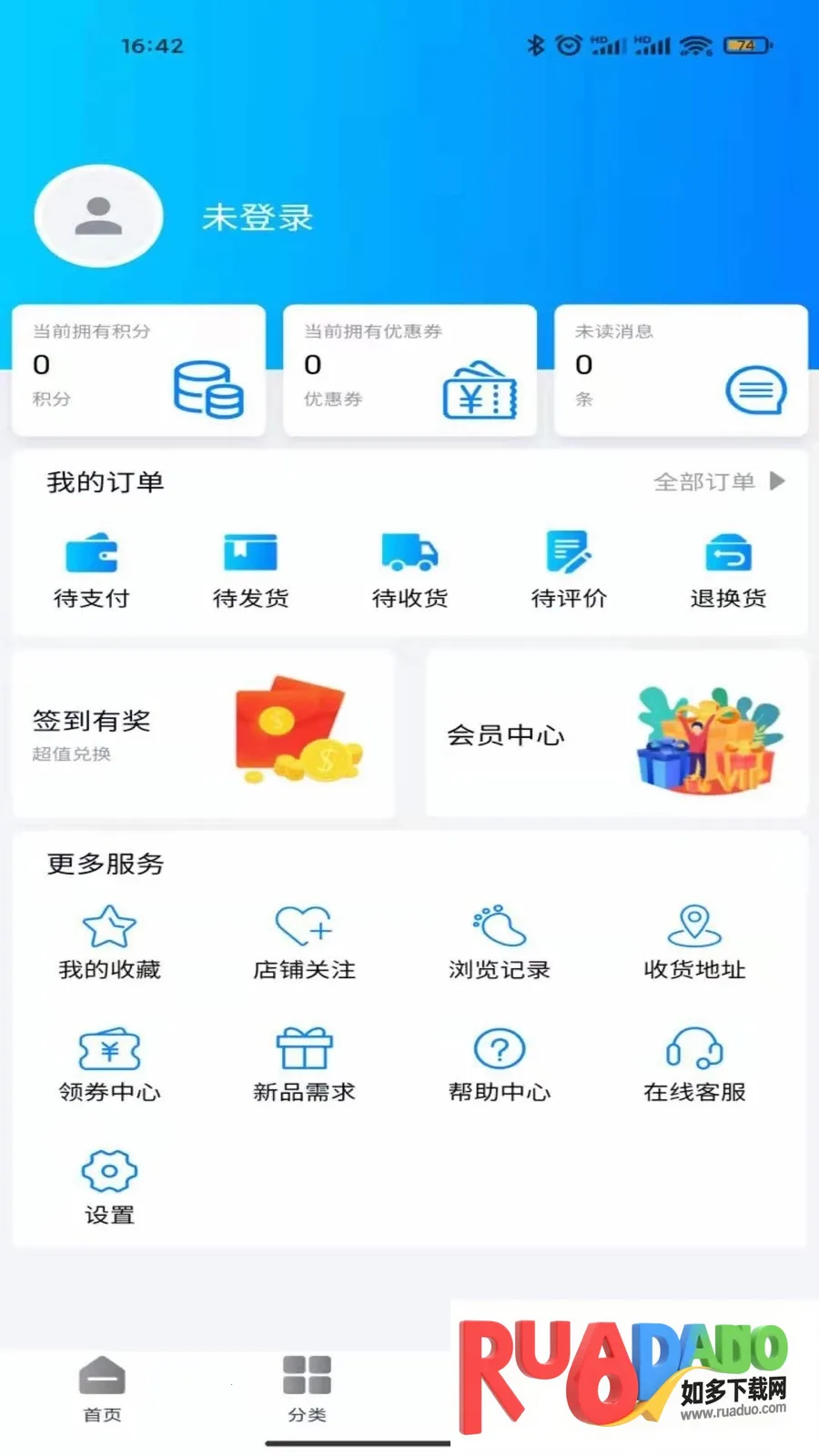Contact 在线客服 online support
The width and height of the screenshot is (819, 1456).
click(694, 1065)
